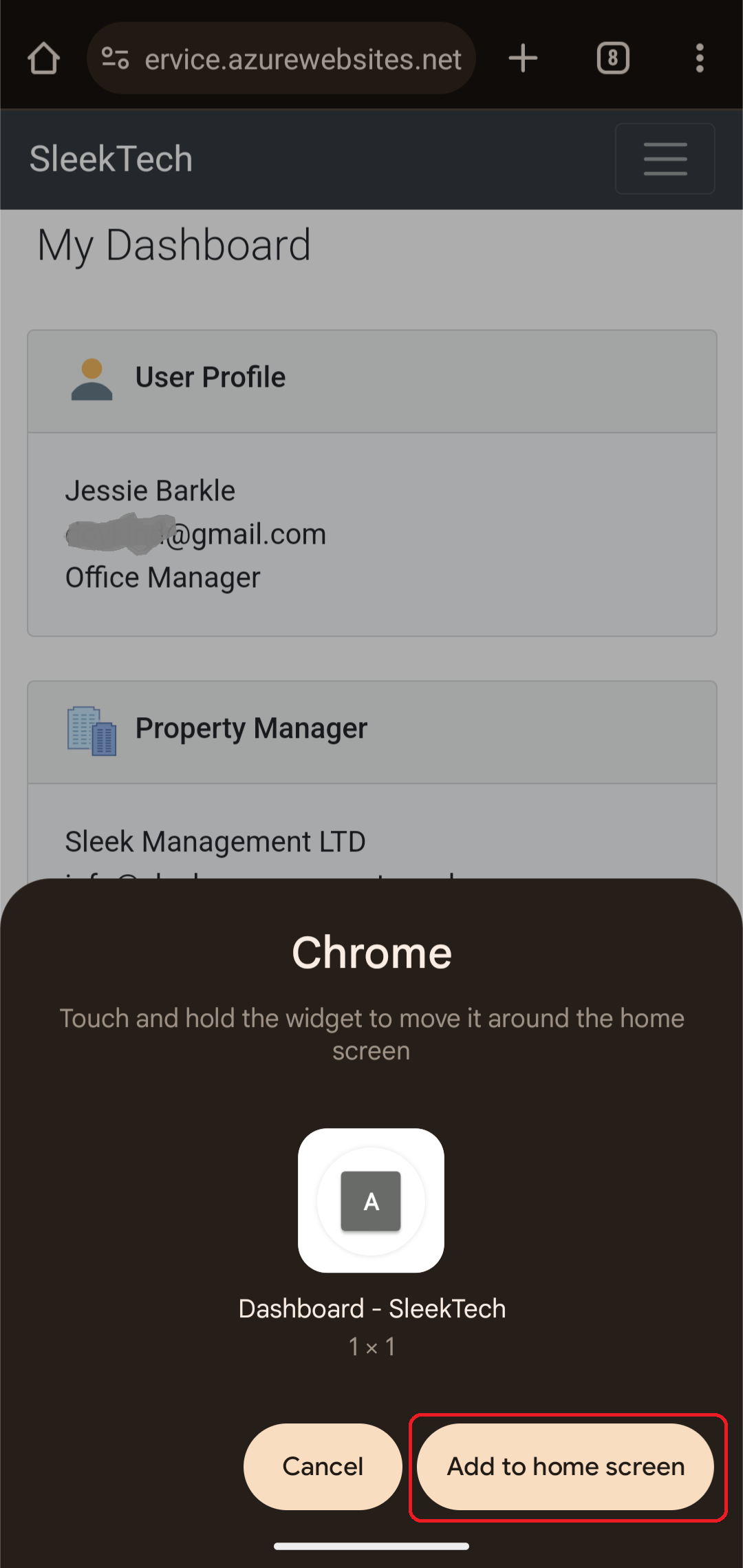This screenshot has height=1568, width=743.
Task: Open the SleekTech hamburger menu
Action: [x=665, y=159]
